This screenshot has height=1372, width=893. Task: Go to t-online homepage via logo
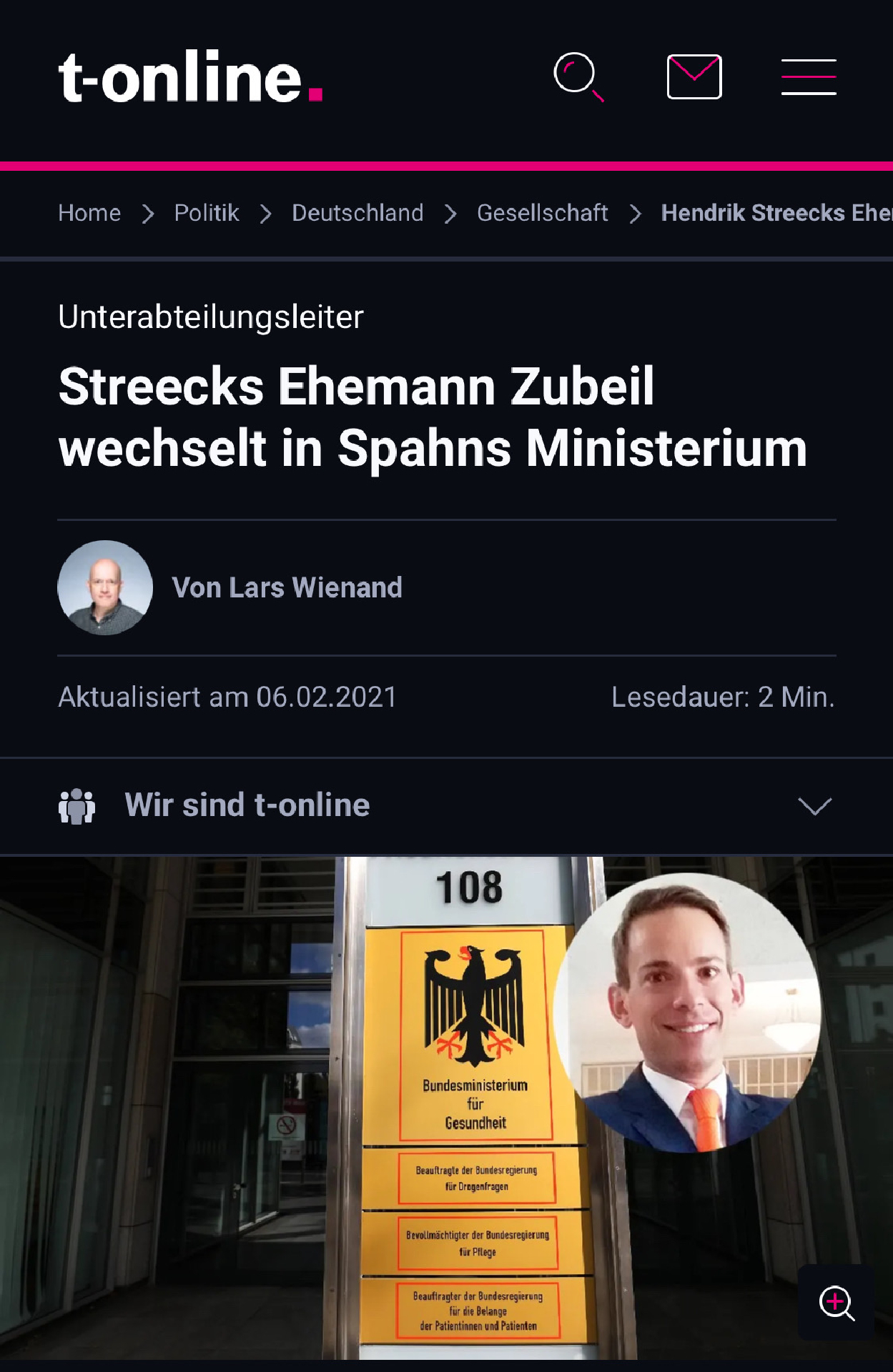click(190, 76)
